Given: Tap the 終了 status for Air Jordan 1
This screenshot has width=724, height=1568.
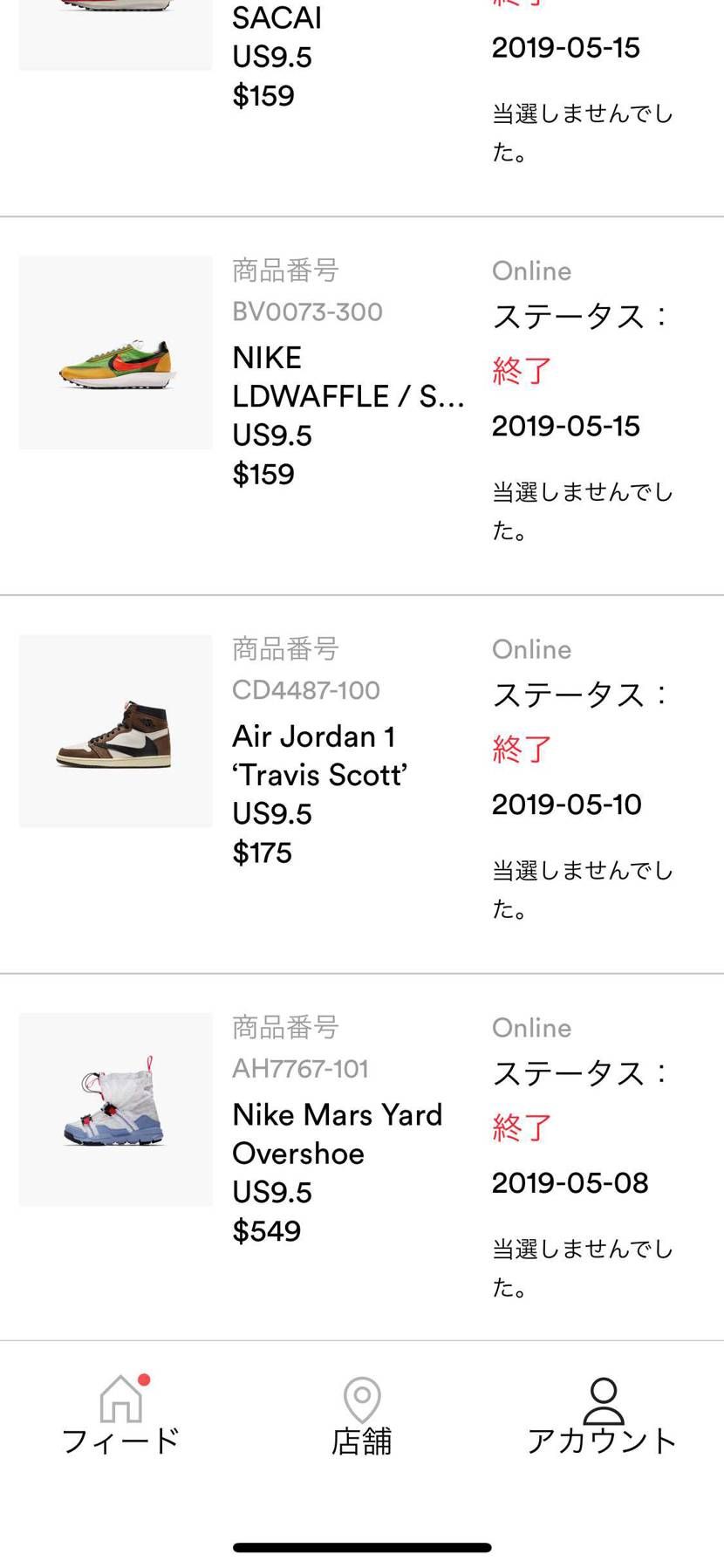Looking at the screenshot, I should click(521, 749).
